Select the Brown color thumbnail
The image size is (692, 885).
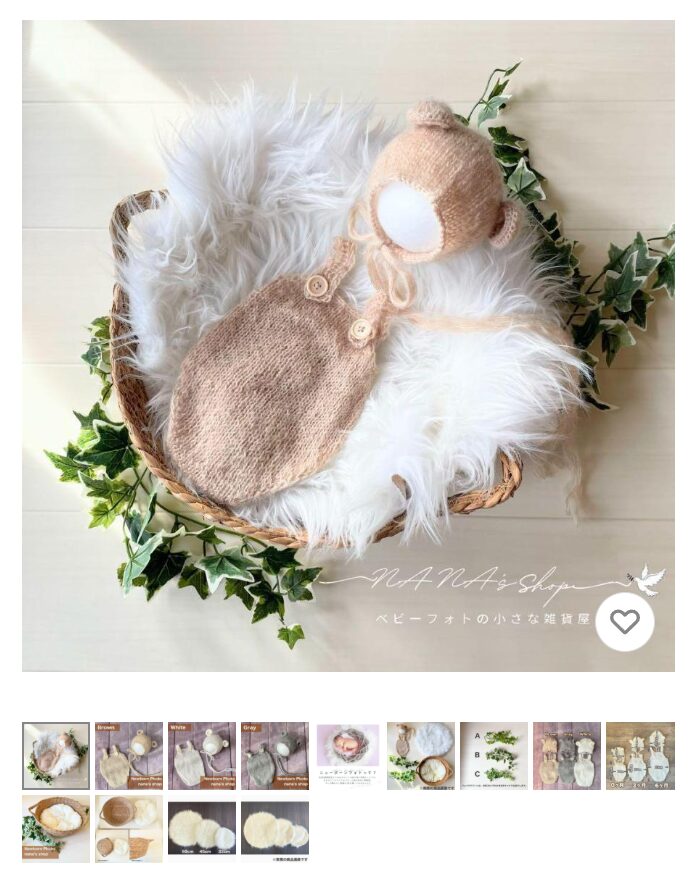click(129, 756)
